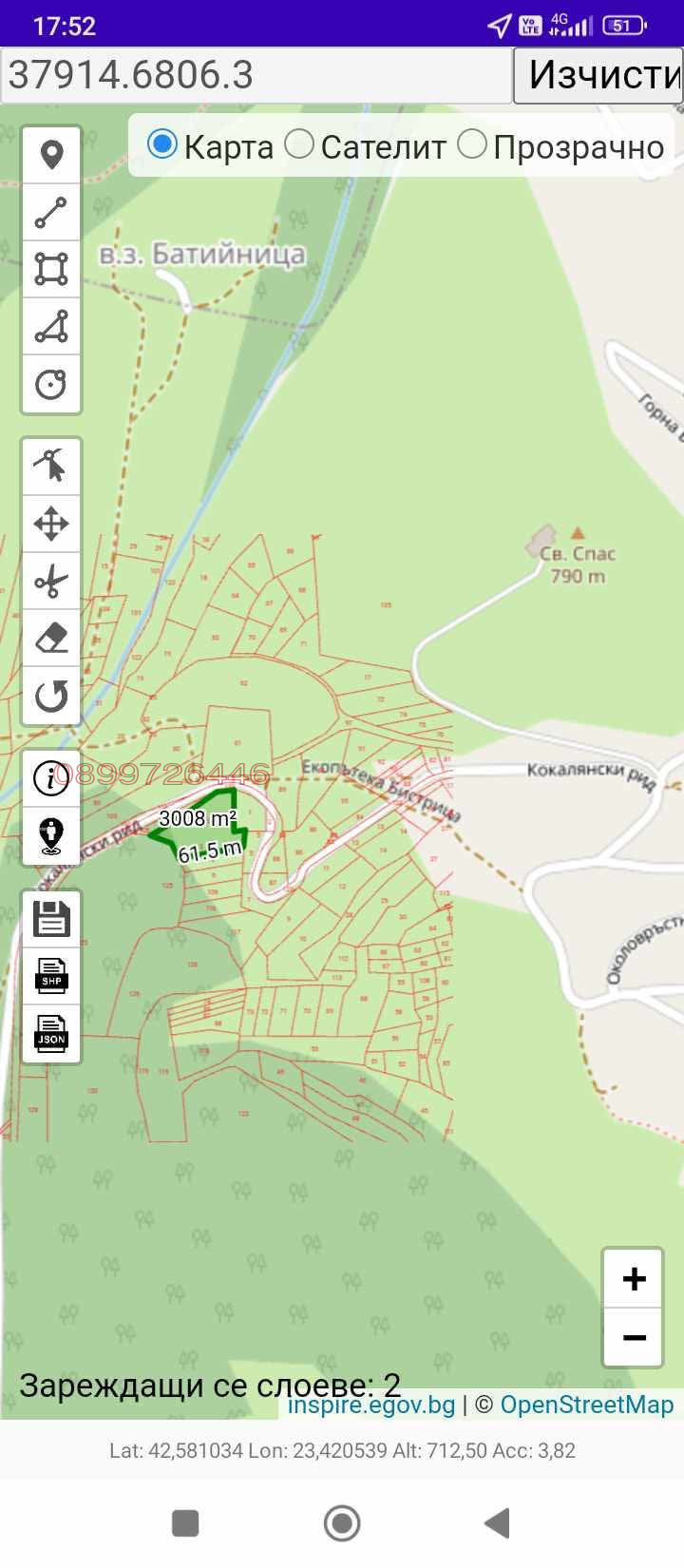Select the point marker drawing tool
This screenshot has height=1568, width=684.
(x=51, y=155)
